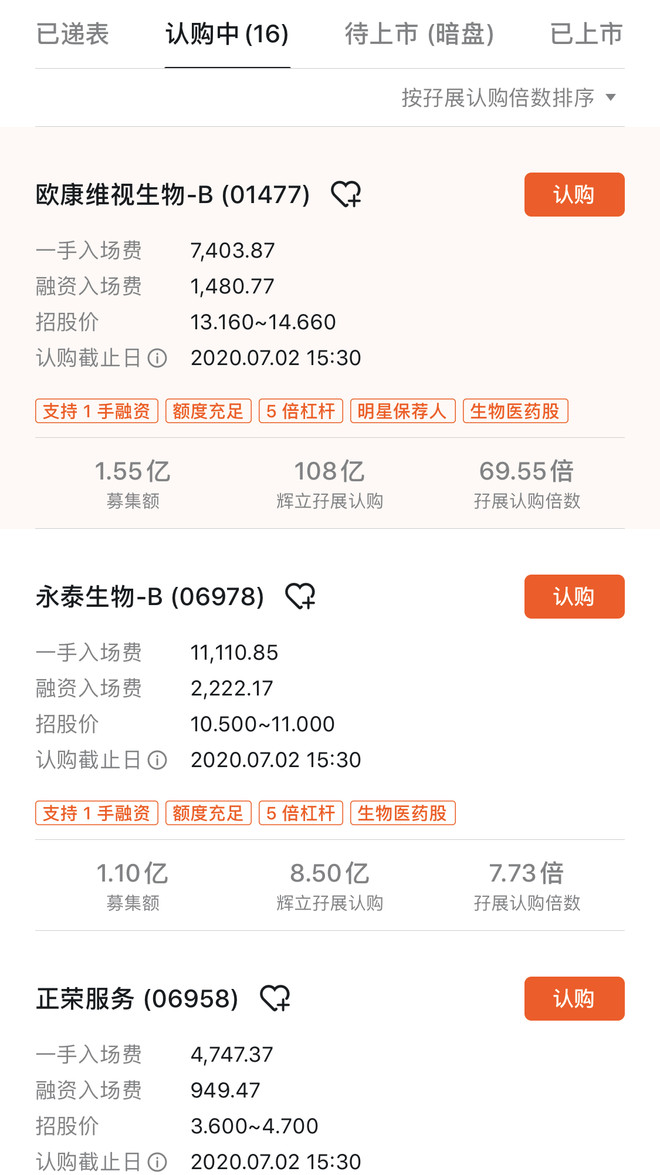Open 永泰生物-B (06978) IPO details
The height and width of the screenshot is (1175, 660).
150,596
